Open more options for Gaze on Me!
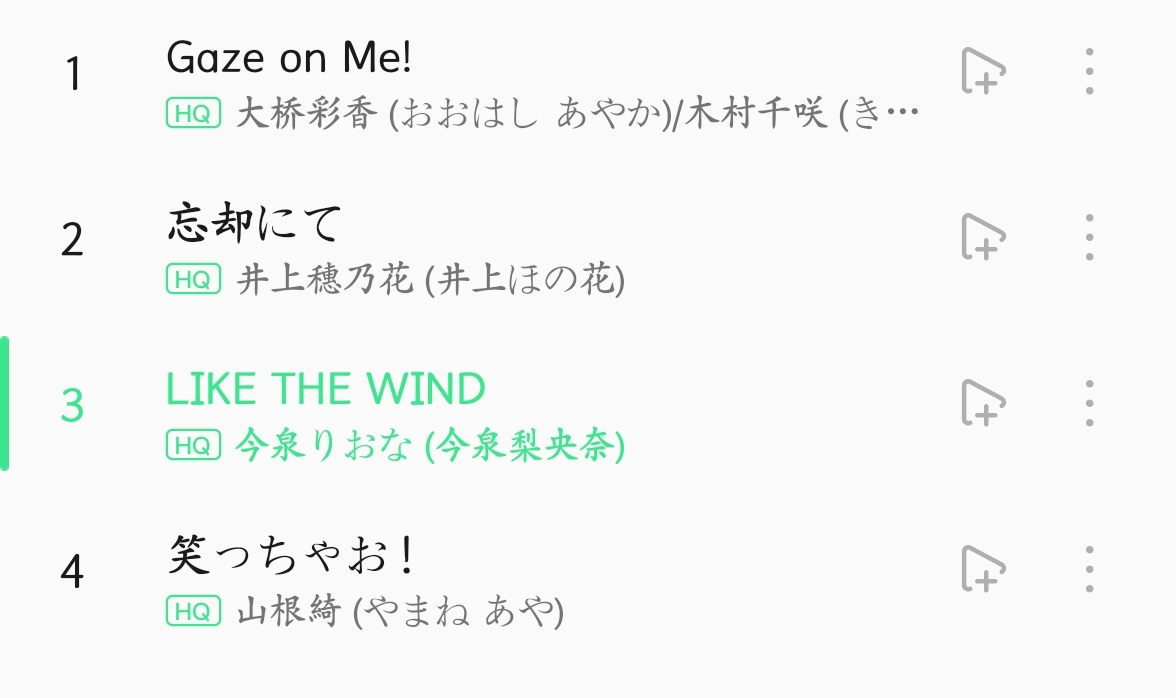 pos(1089,72)
